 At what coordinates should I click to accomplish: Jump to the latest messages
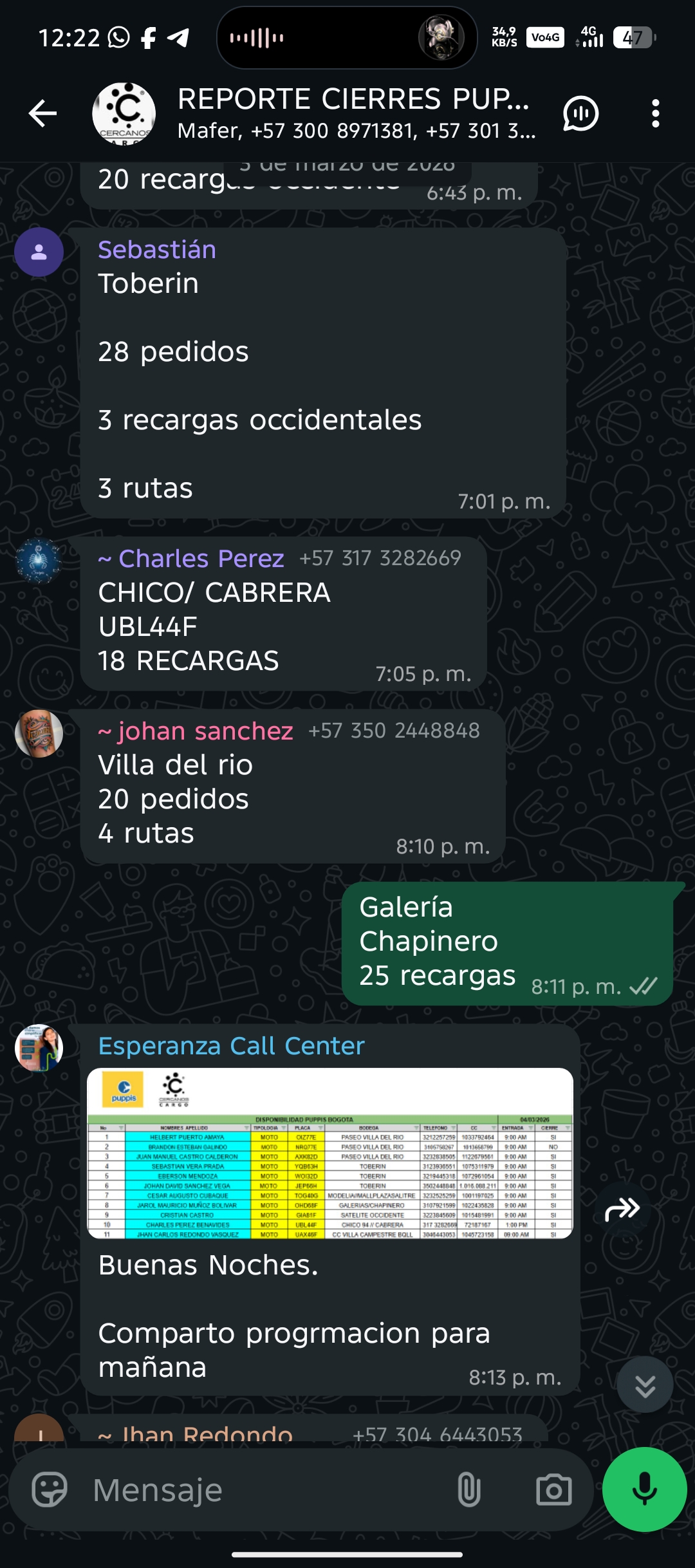(645, 1385)
